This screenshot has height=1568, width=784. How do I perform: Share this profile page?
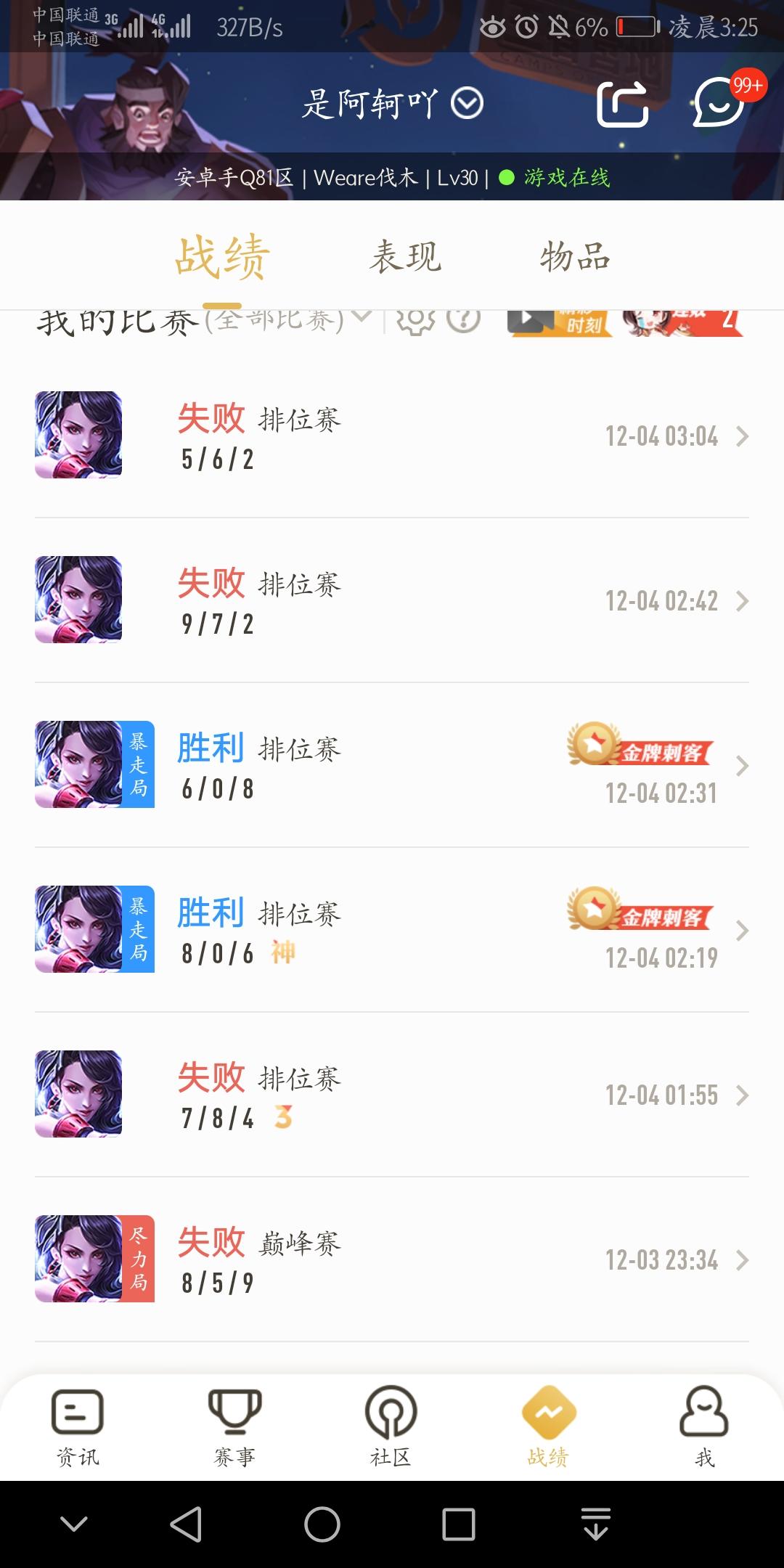622,105
